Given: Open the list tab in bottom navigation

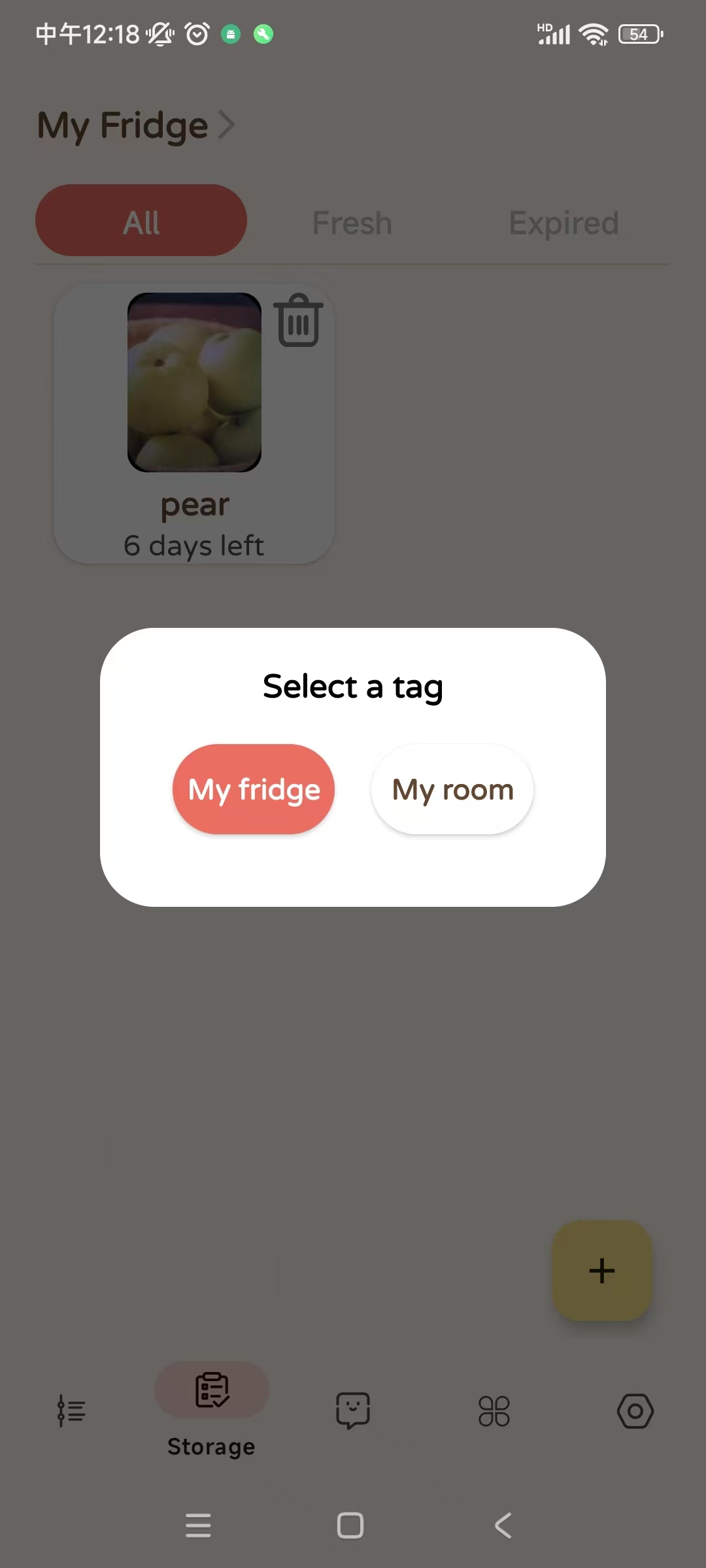Looking at the screenshot, I should (71, 1410).
